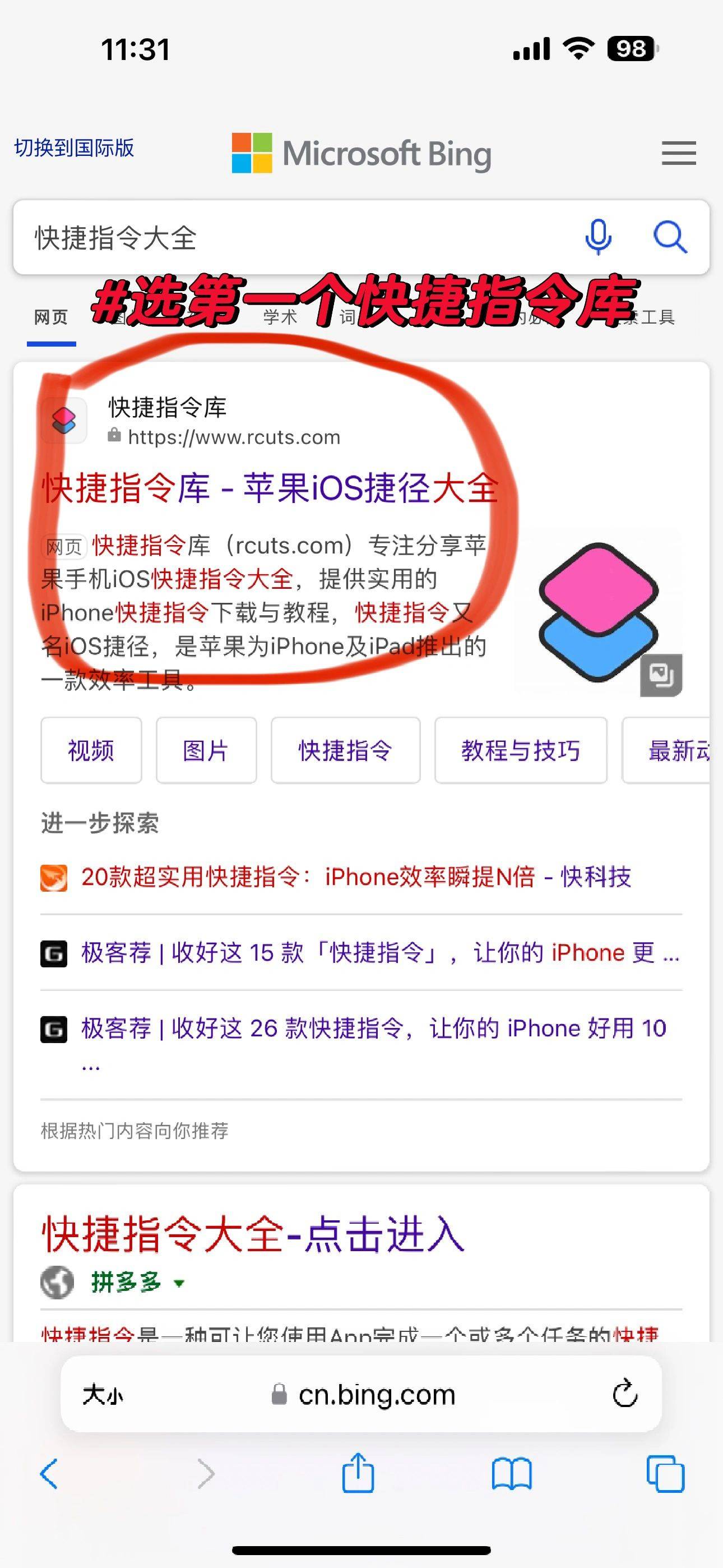Screen dimensions: 723x1568
Task: Open 极客荐 收好这 26 款 article
Action: pos(374,1029)
